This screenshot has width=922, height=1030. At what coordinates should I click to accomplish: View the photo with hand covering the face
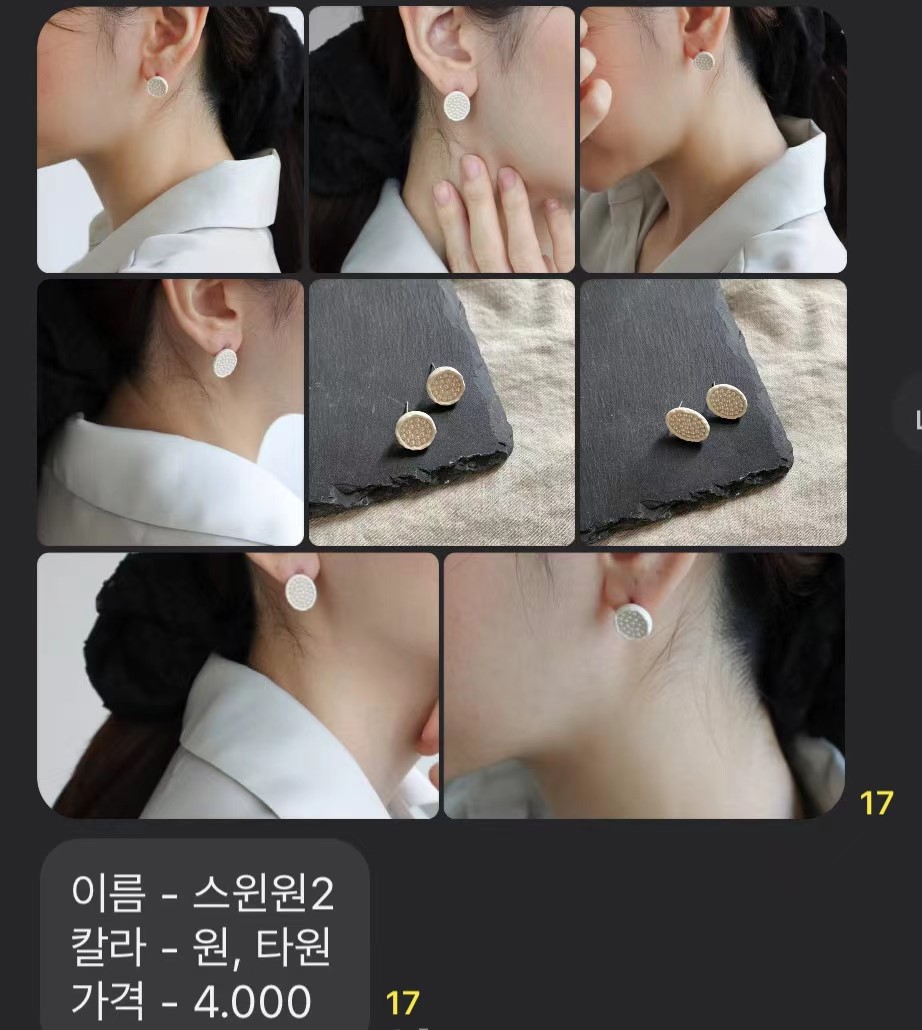[x=713, y=140]
